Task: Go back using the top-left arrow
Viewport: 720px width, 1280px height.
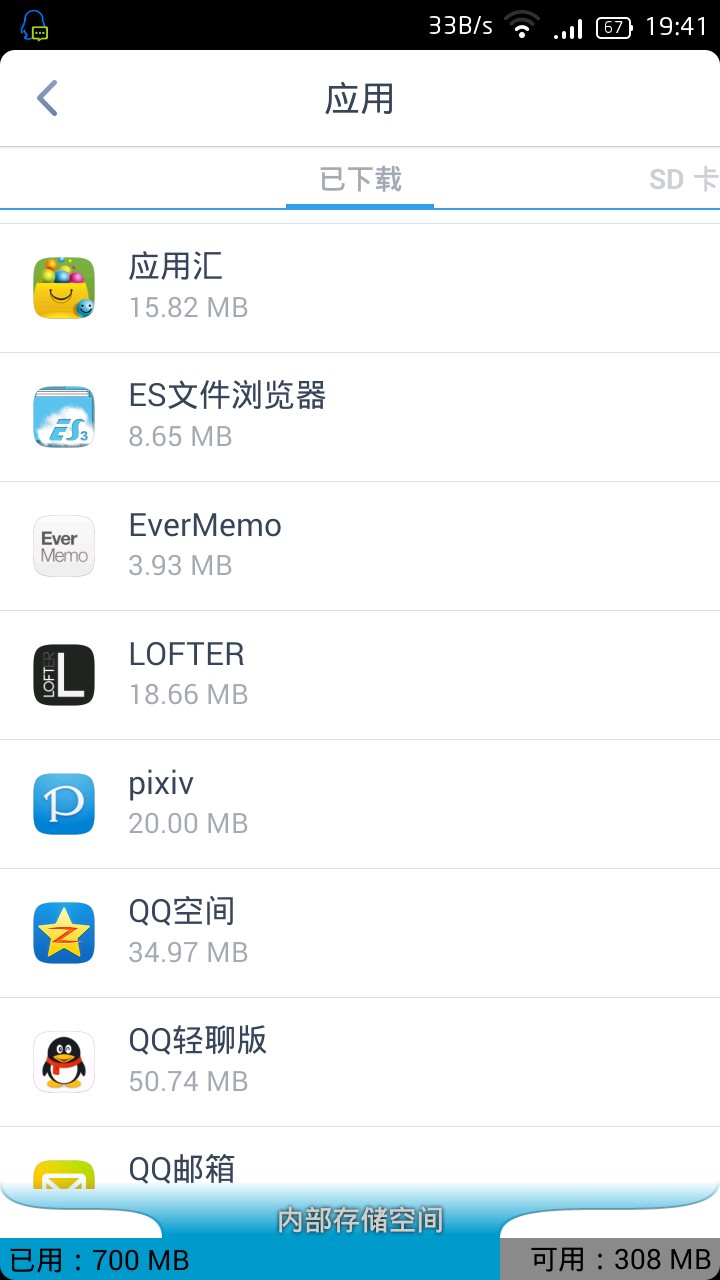Action: (47, 99)
